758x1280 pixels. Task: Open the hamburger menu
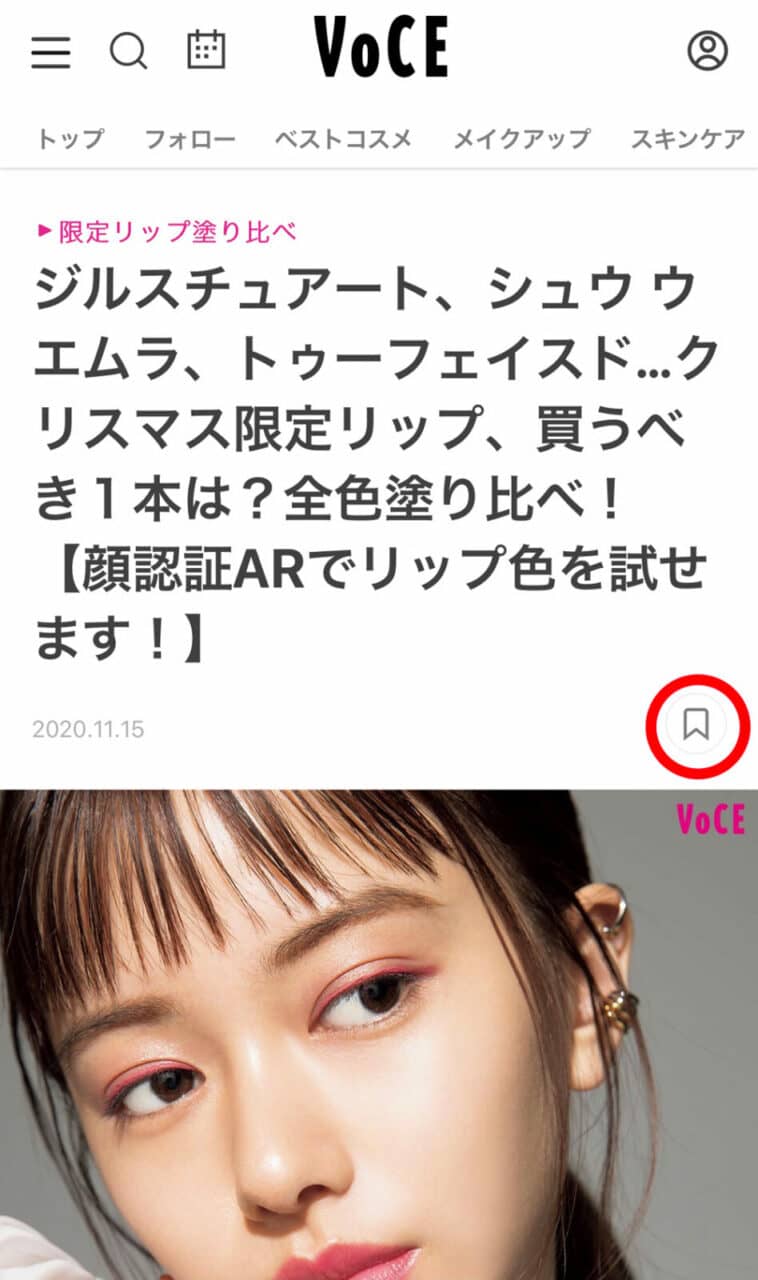pyautogui.click(x=51, y=50)
